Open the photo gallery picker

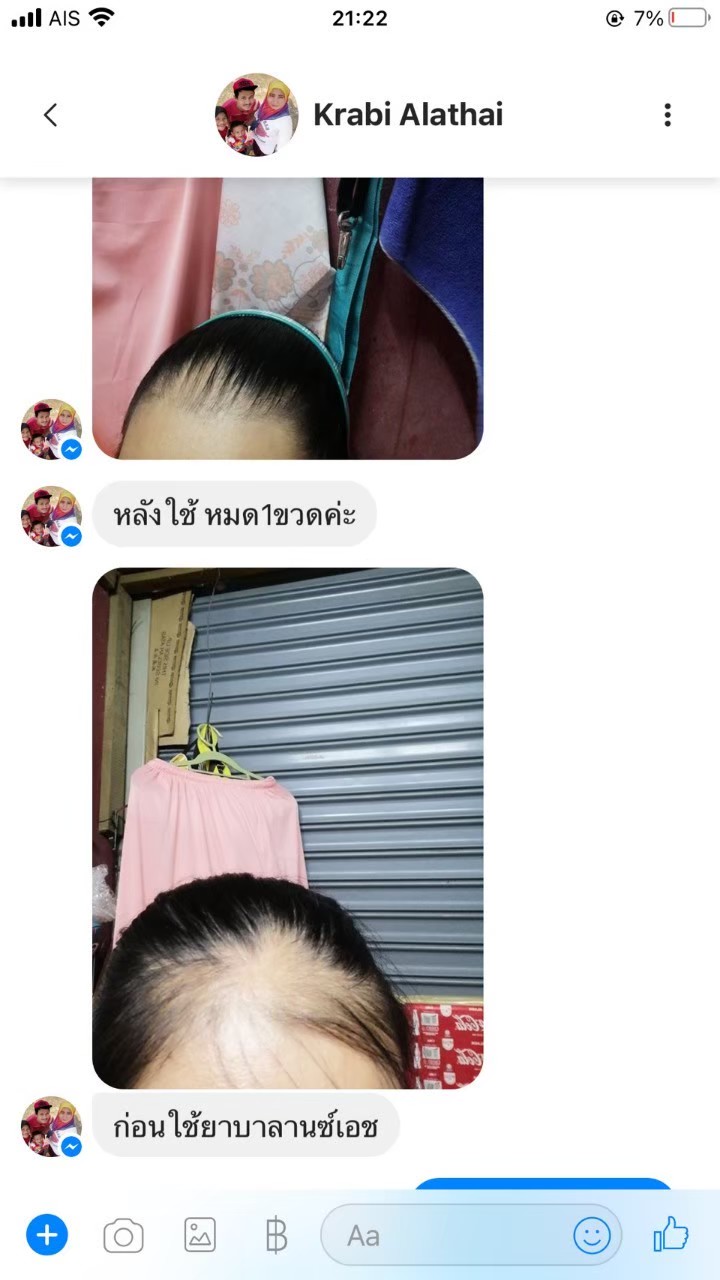200,1236
